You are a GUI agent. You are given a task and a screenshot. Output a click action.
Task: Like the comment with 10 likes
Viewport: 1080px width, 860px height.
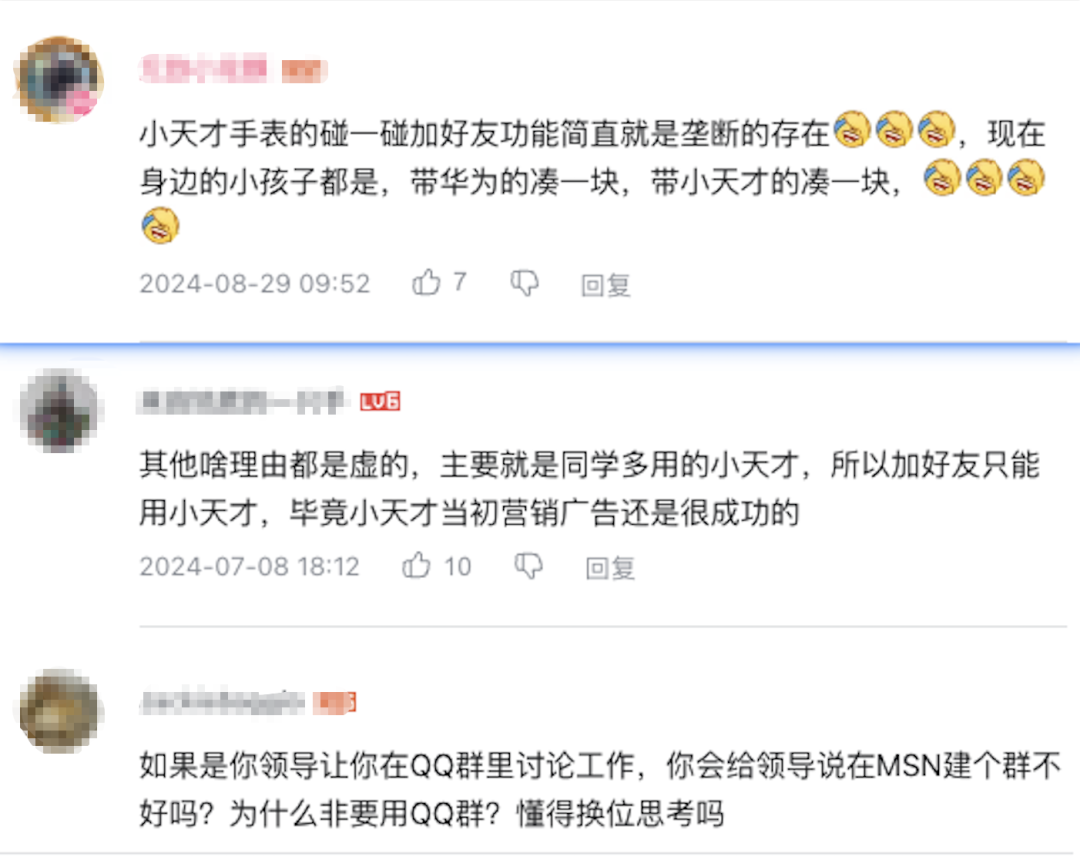[417, 566]
